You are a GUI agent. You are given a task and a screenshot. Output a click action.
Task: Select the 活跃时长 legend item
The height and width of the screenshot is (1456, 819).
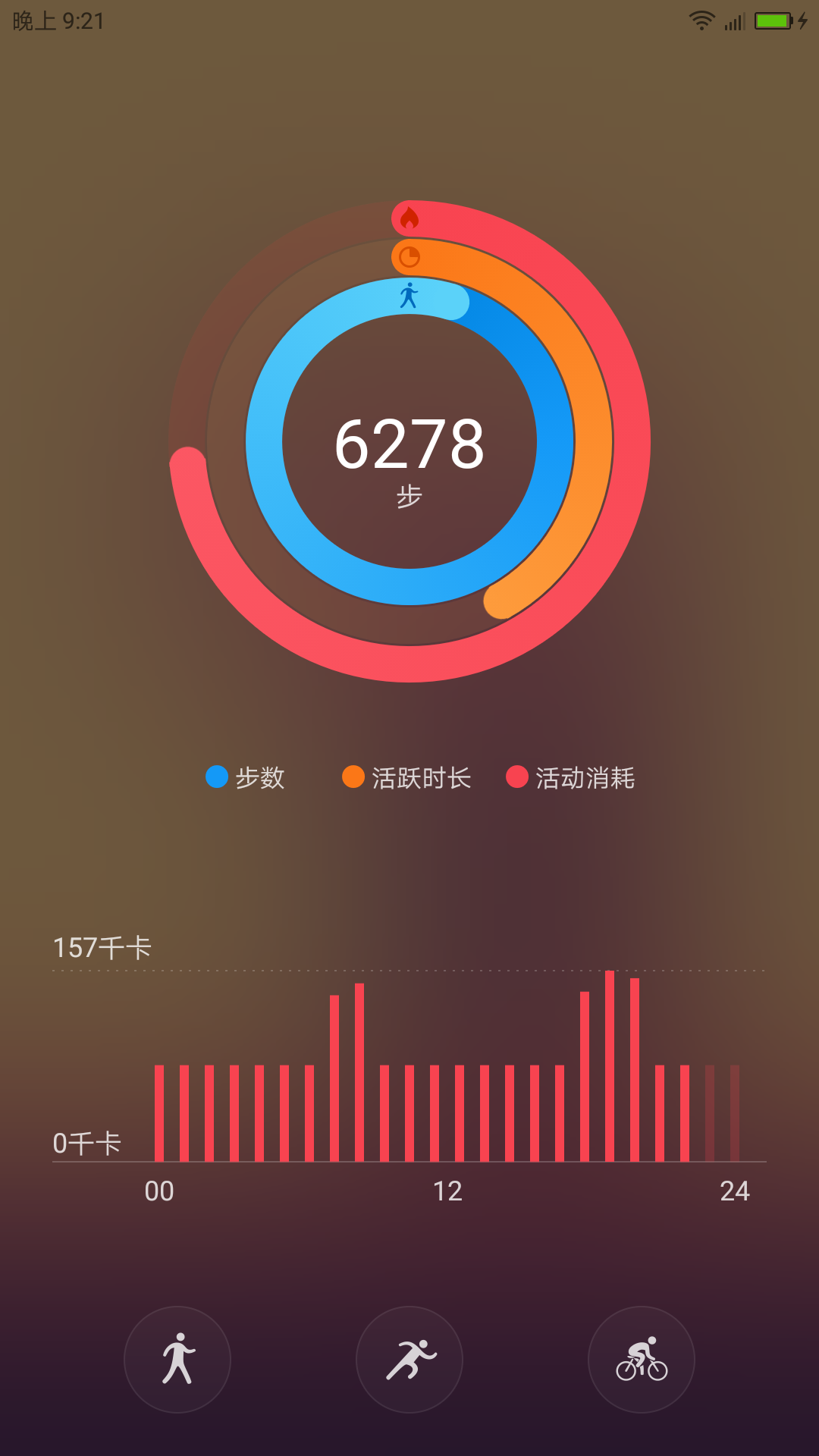406,777
